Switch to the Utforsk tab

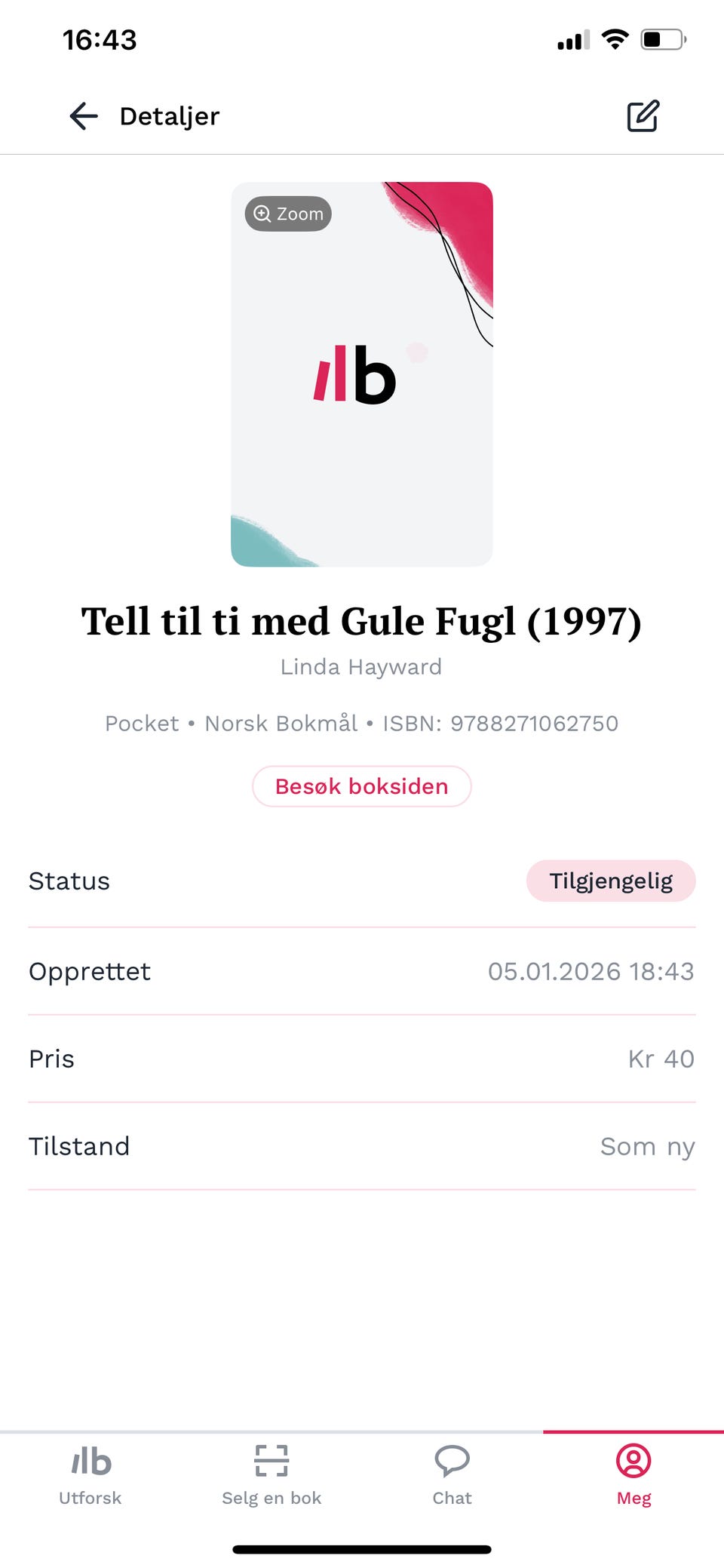tap(89, 1479)
